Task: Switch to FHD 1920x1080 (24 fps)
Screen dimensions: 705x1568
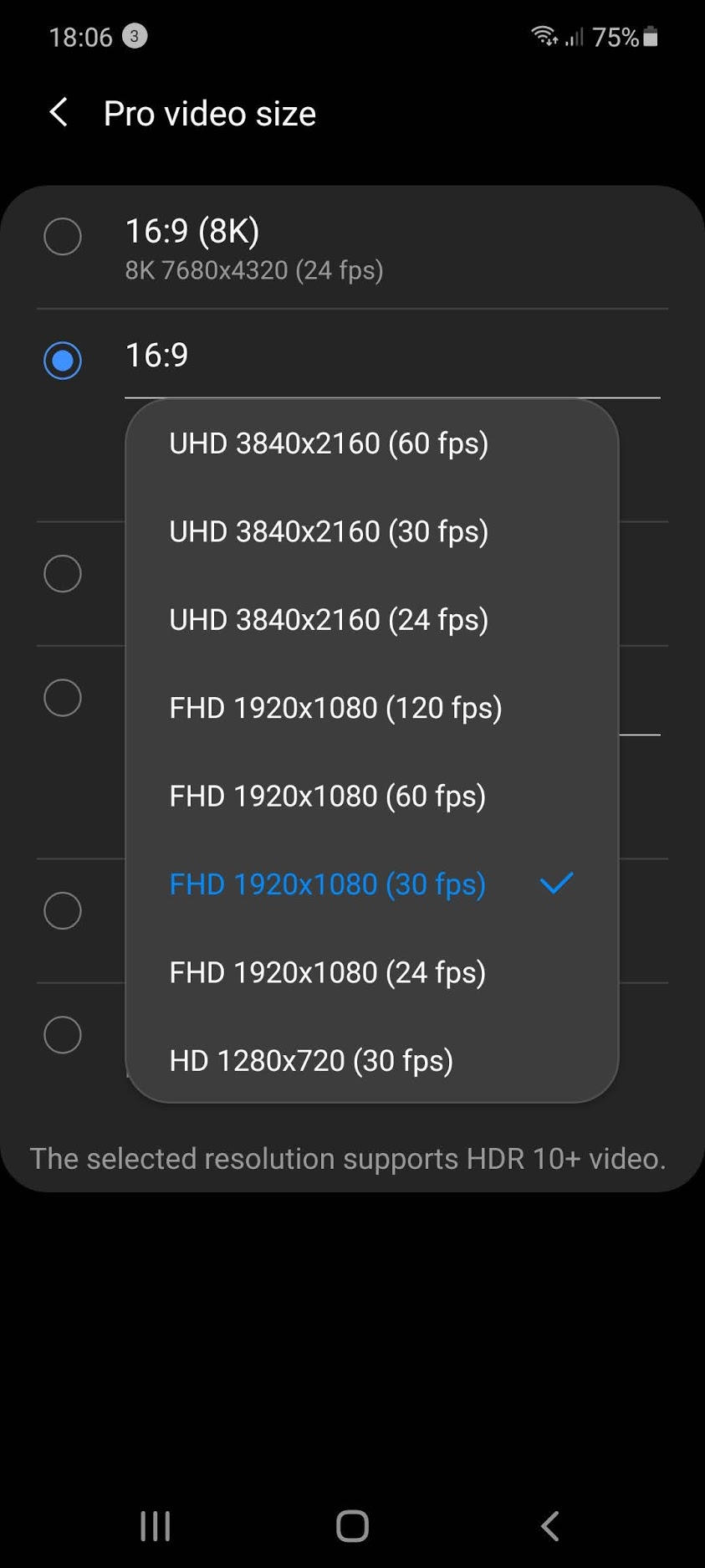Action: [x=372, y=973]
